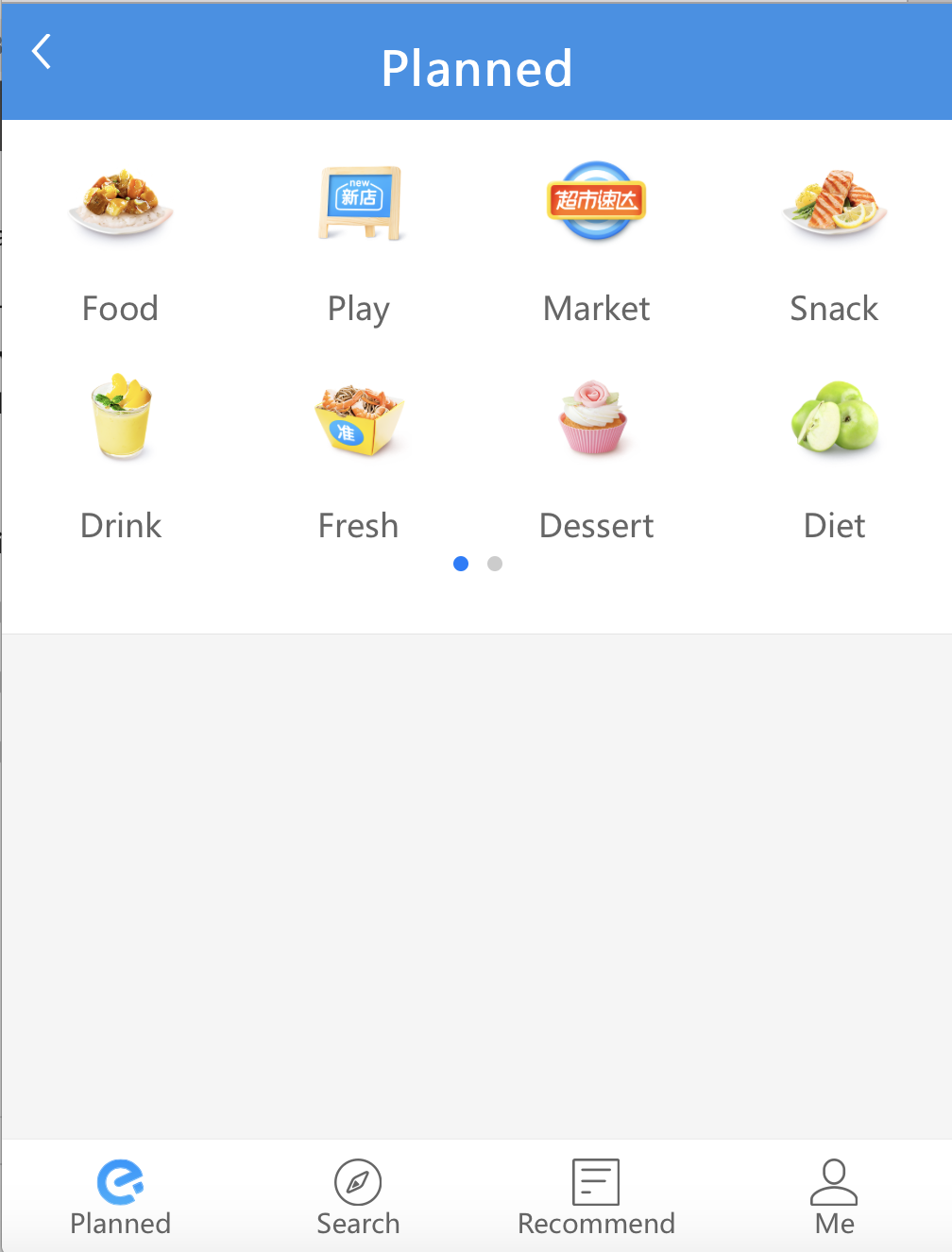
Task: Switch to the Search tab
Action: tap(358, 1197)
